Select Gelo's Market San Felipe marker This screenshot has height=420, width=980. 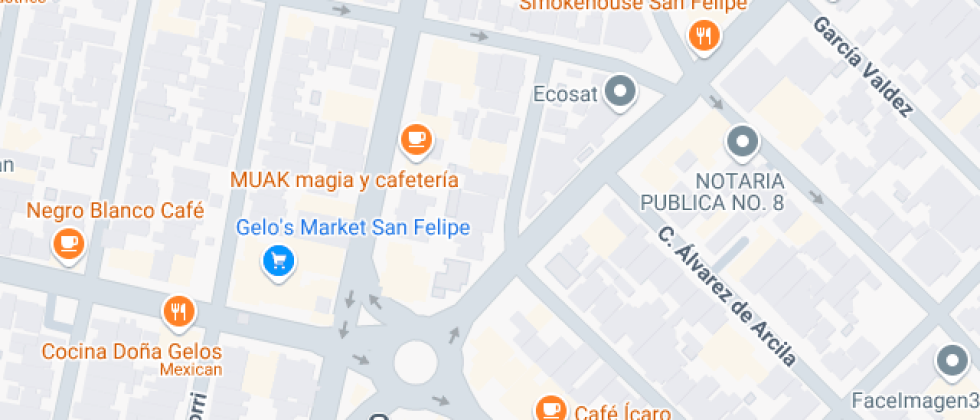(278, 262)
